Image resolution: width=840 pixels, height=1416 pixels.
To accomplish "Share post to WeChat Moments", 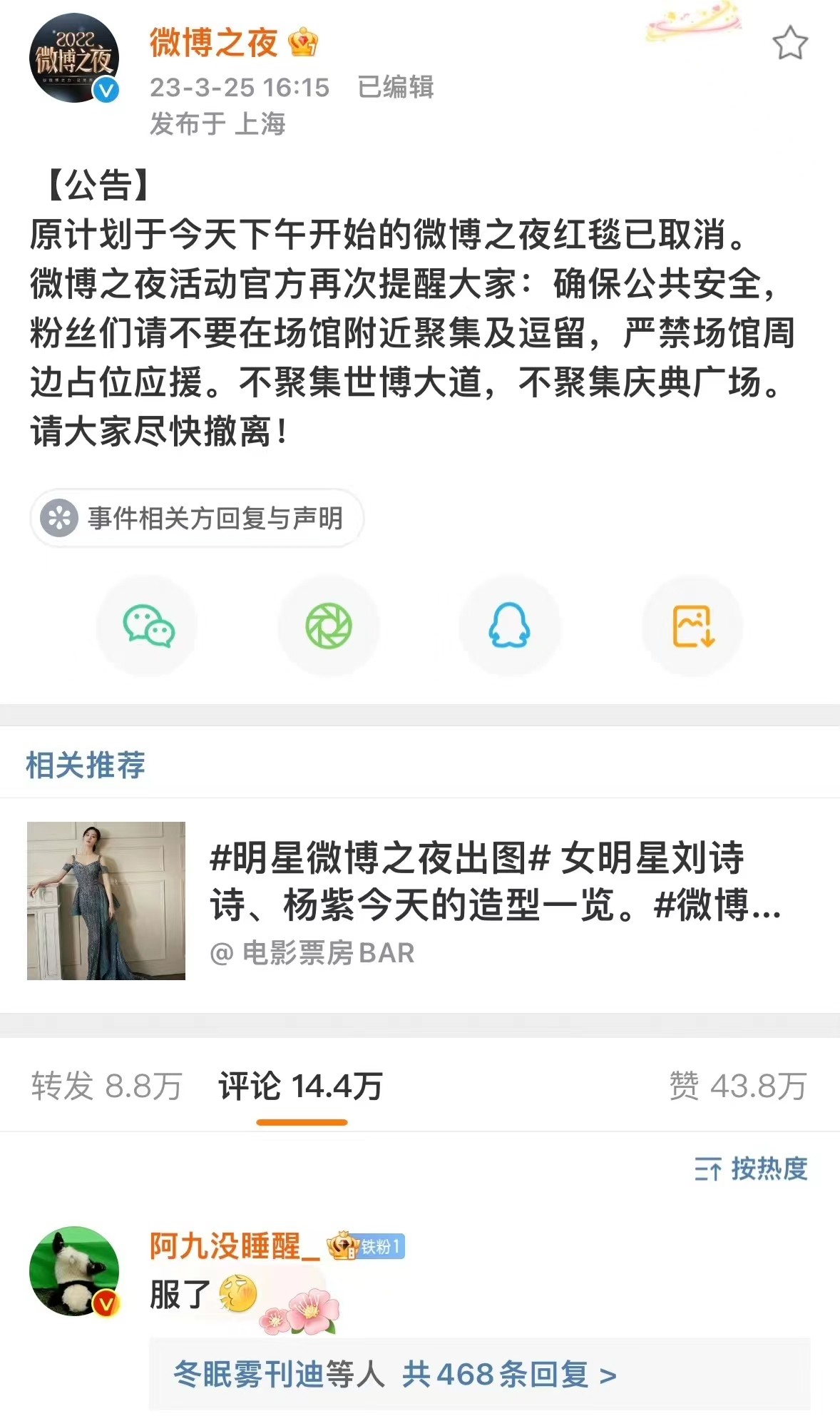I will [329, 626].
